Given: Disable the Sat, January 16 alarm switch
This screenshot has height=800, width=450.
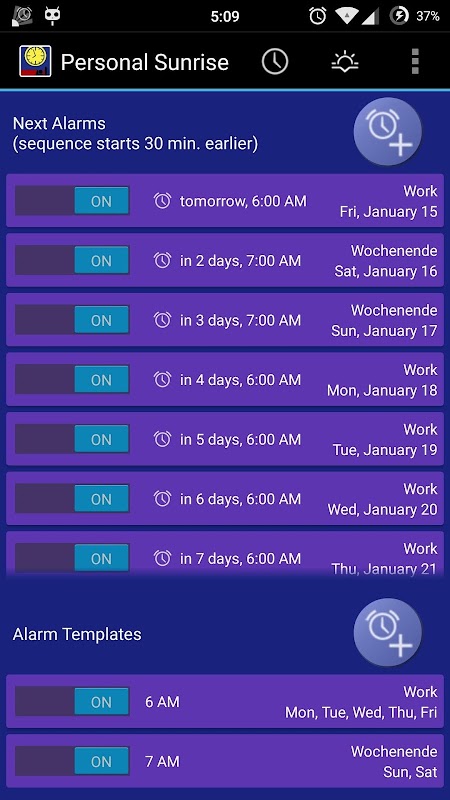Looking at the screenshot, I should click(x=72, y=260).
